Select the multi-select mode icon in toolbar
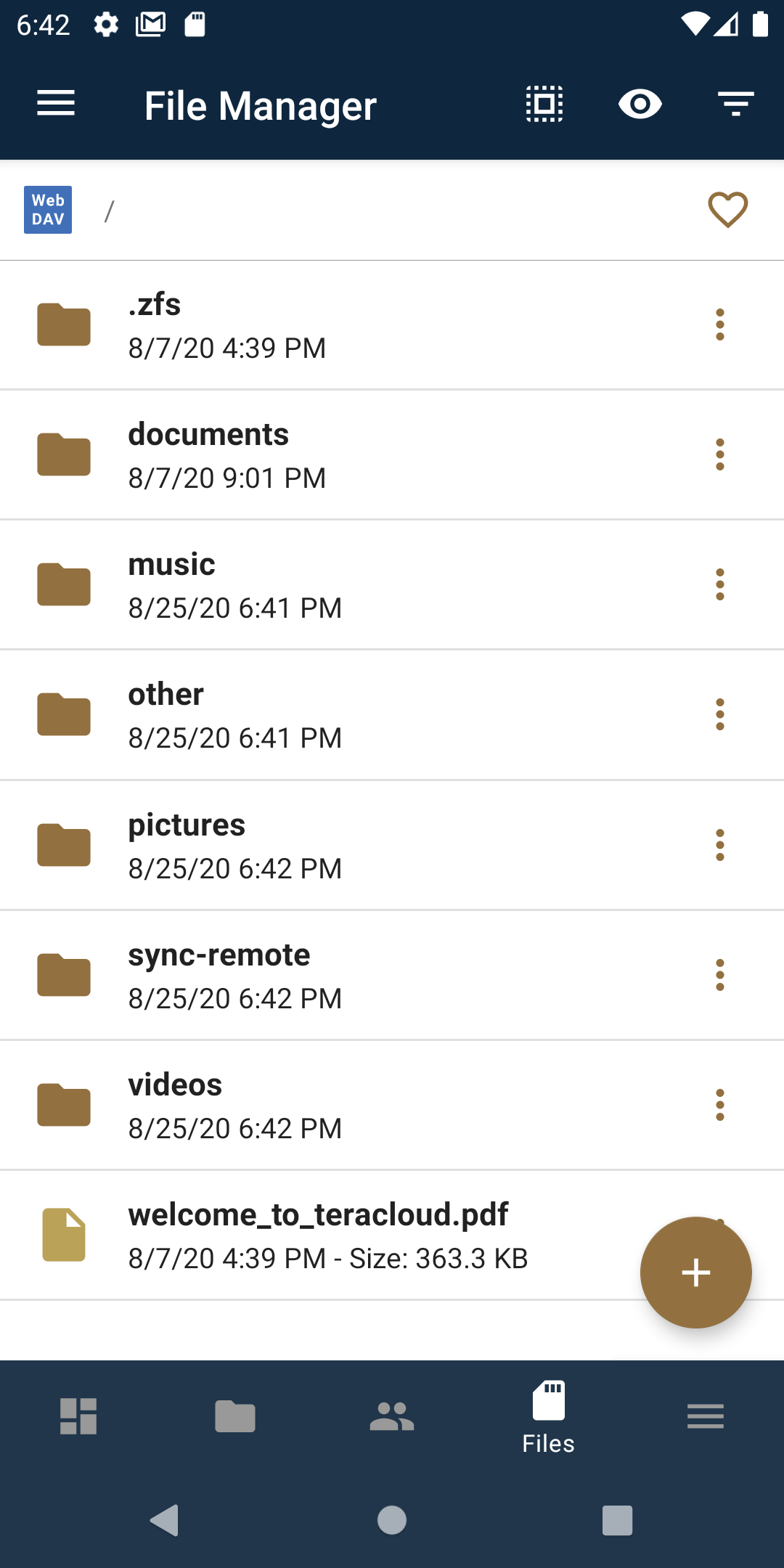Viewport: 784px width, 1568px height. point(543,104)
